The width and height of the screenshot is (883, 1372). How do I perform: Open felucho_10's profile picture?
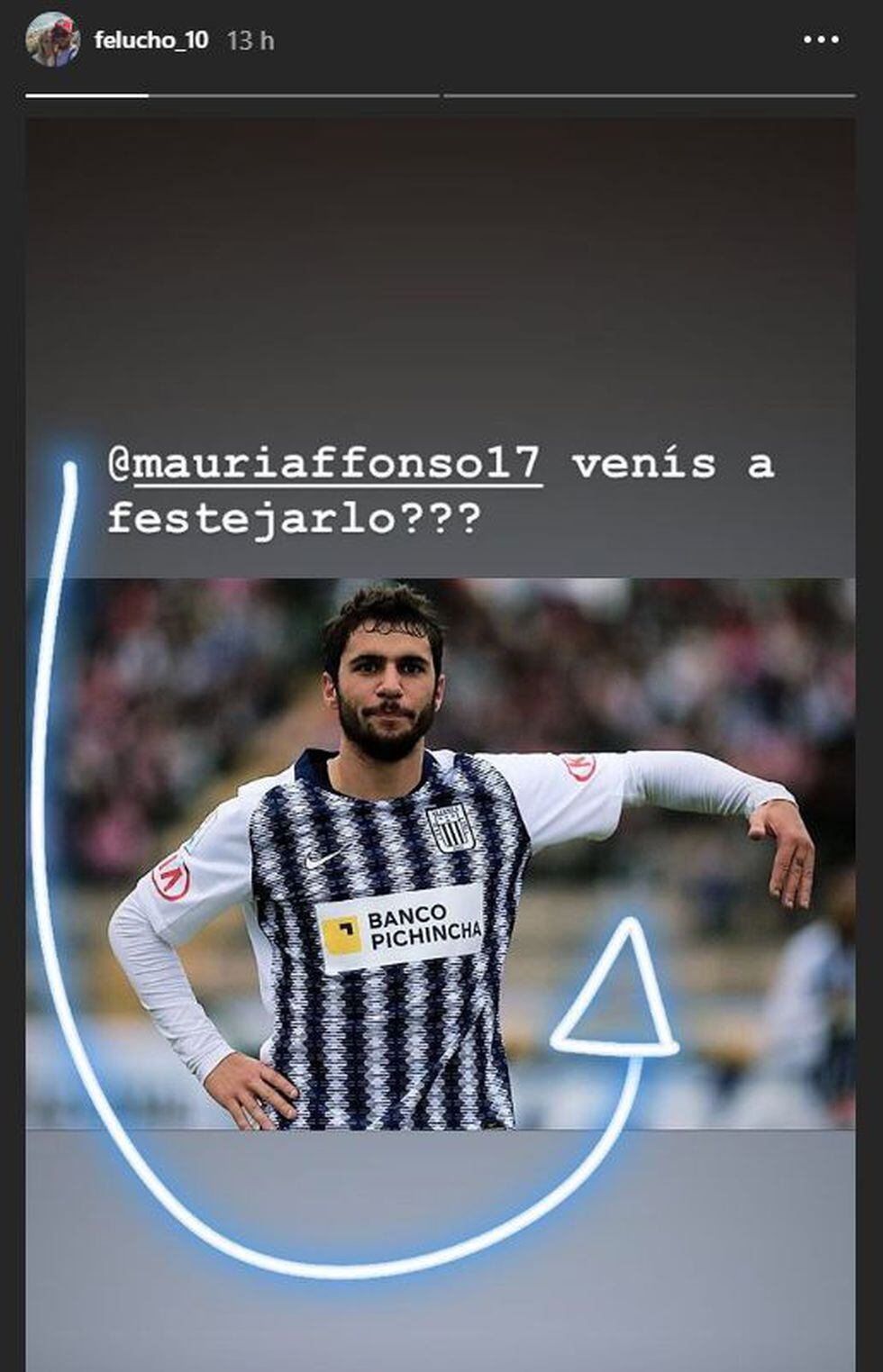pyautogui.click(x=53, y=41)
